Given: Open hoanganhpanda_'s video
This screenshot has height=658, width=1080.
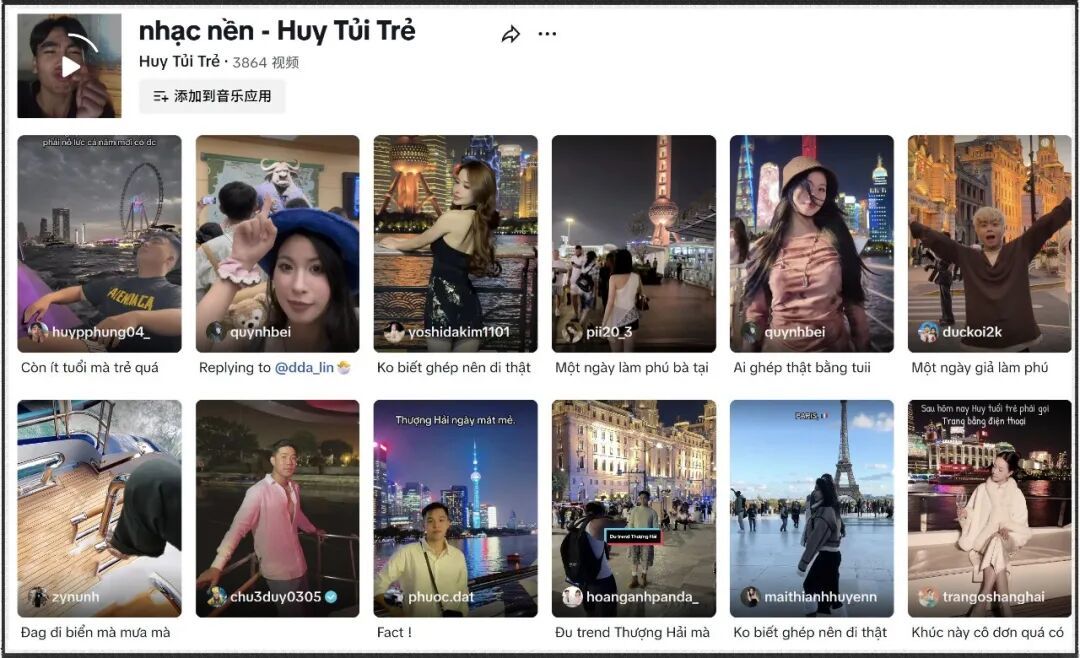Looking at the screenshot, I should pos(633,508).
